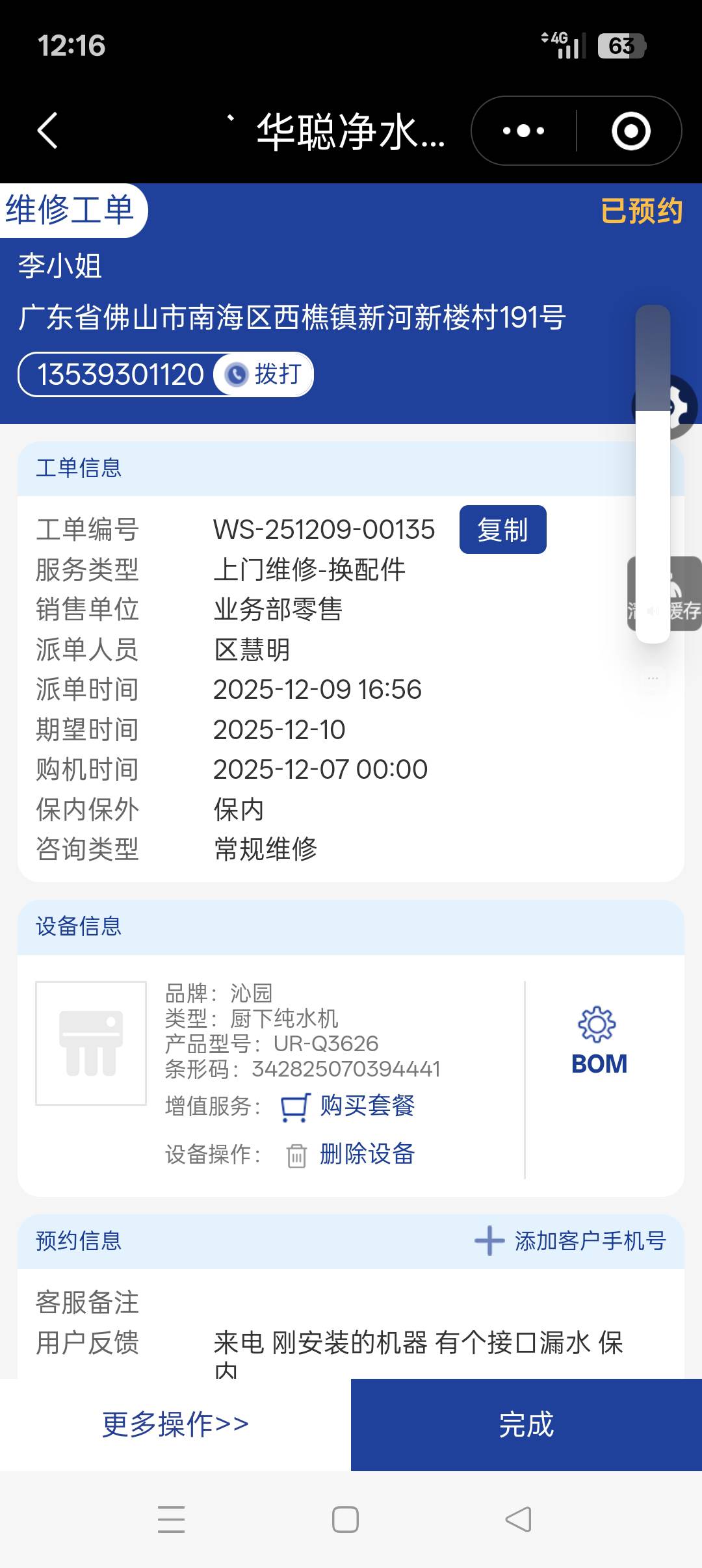Screen dimensions: 702x1568
Task: Open the mini program's three-dot menu
Action: [x=524, y=131]
